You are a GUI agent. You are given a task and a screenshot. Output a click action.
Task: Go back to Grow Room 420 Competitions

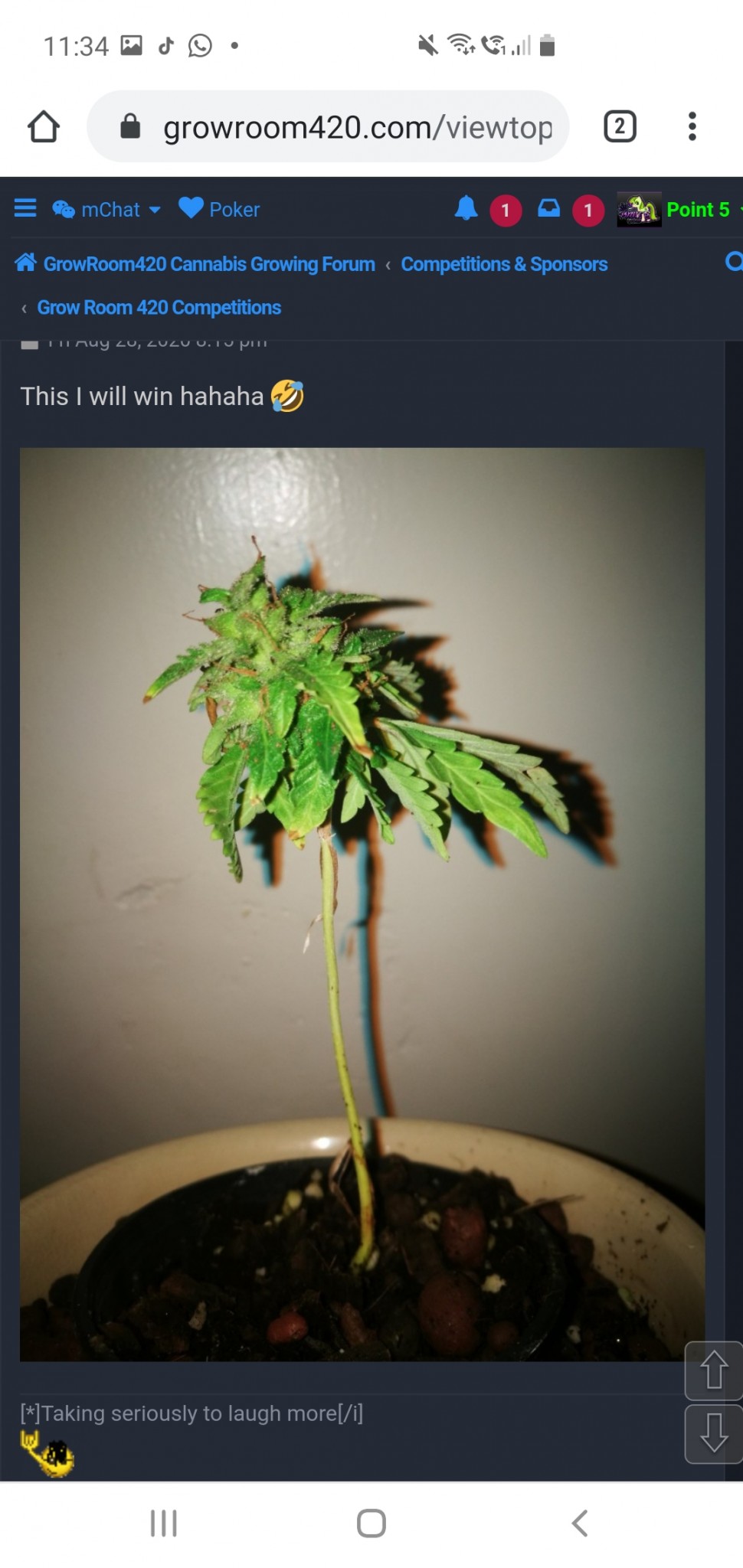coord(159,308)
